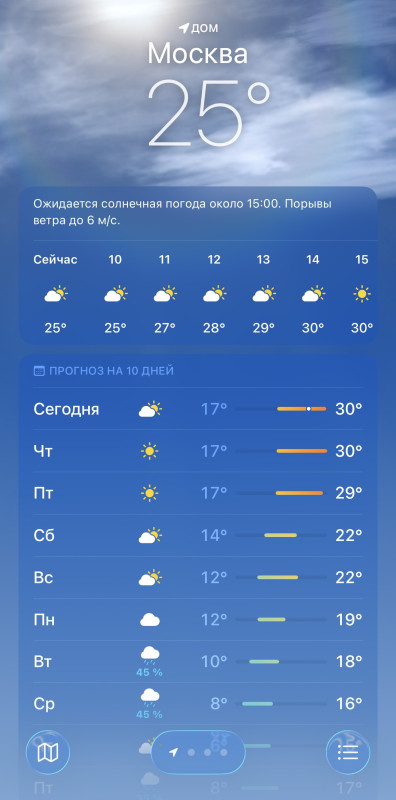Tap the 15:00 sunny hourly entry

click(362, 294)
